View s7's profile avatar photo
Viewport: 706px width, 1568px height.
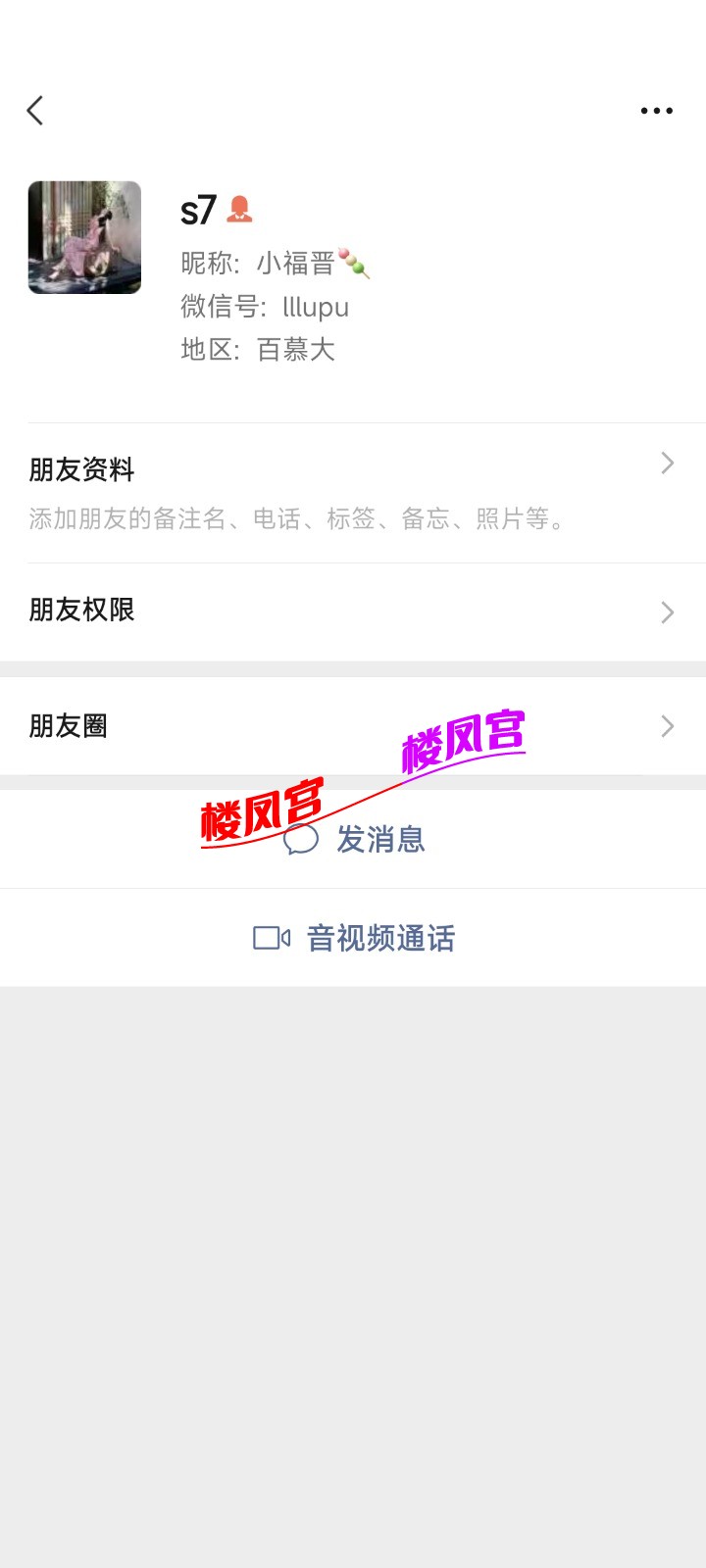(84, 237)
